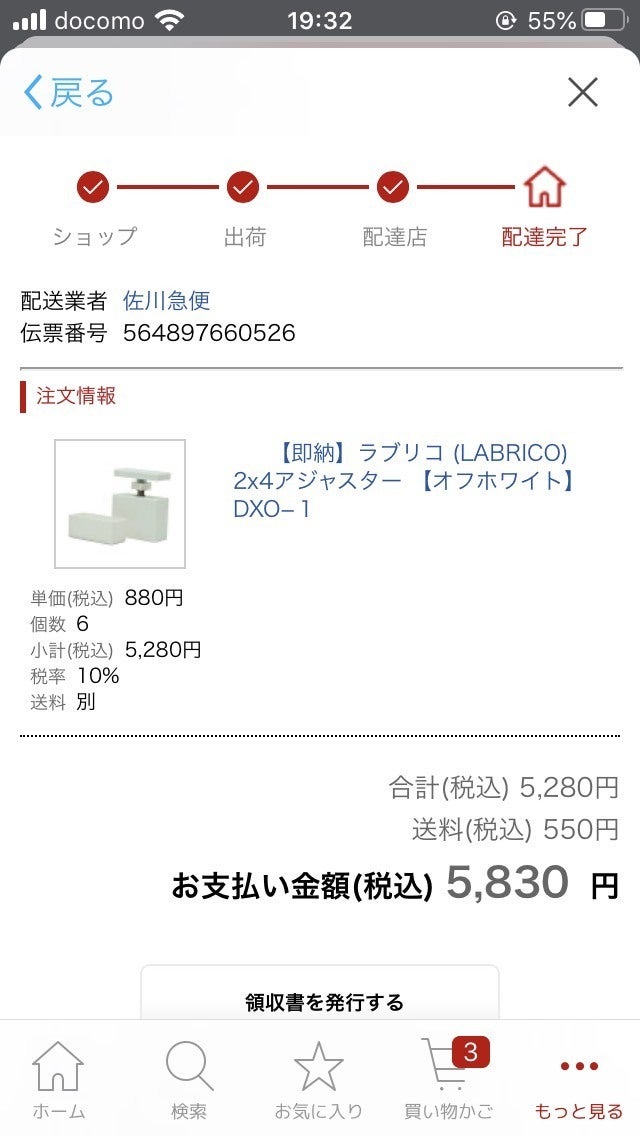Open the お気に入り favorites tab
The image size is (640, 1136).
(318, 1080)
